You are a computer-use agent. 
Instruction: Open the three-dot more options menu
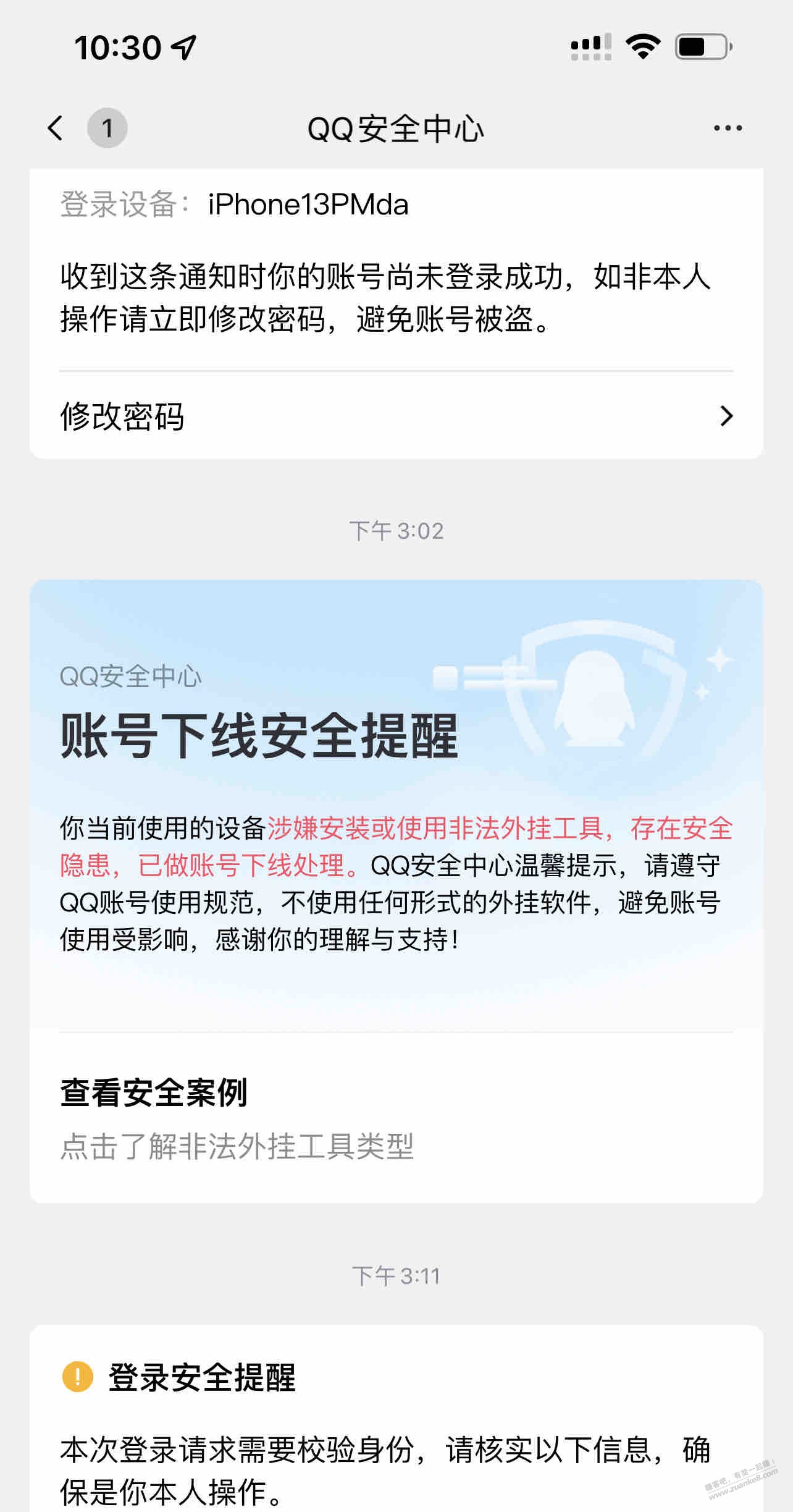[728, 129]
